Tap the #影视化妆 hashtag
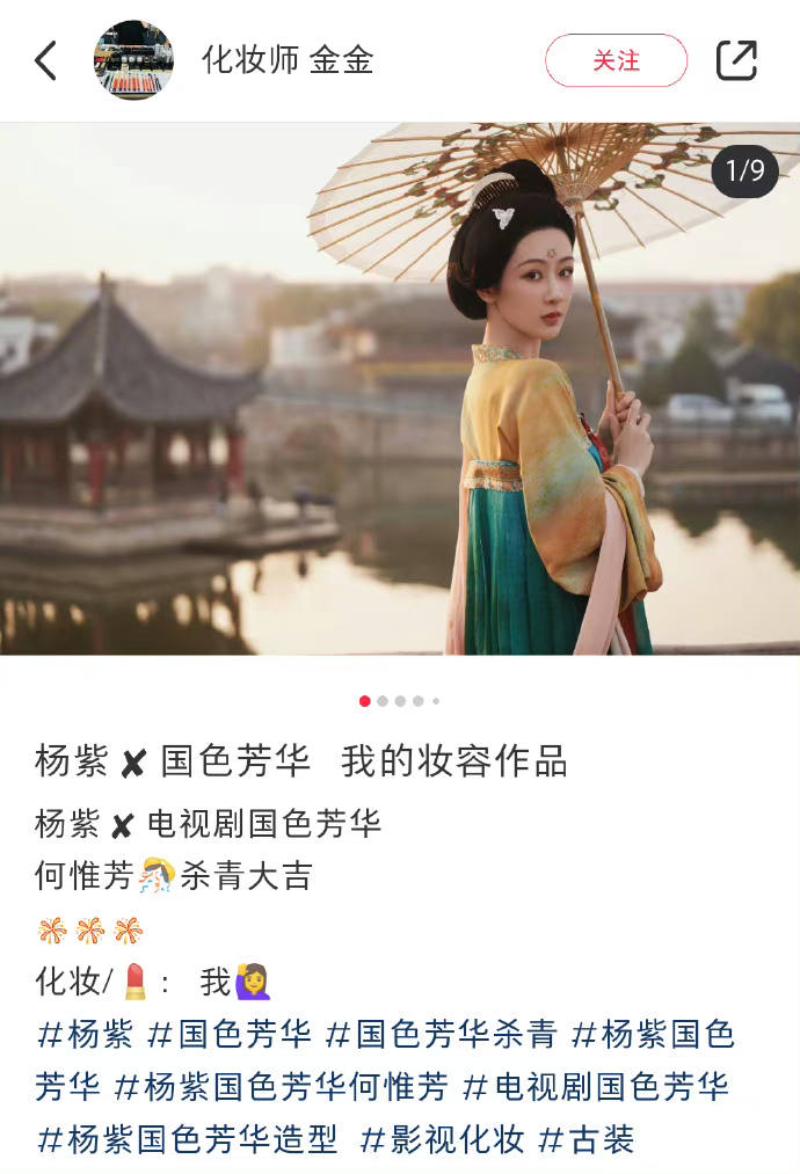Image resolution: width=800 pixels, height=1174 pixels. [442, 1139]
